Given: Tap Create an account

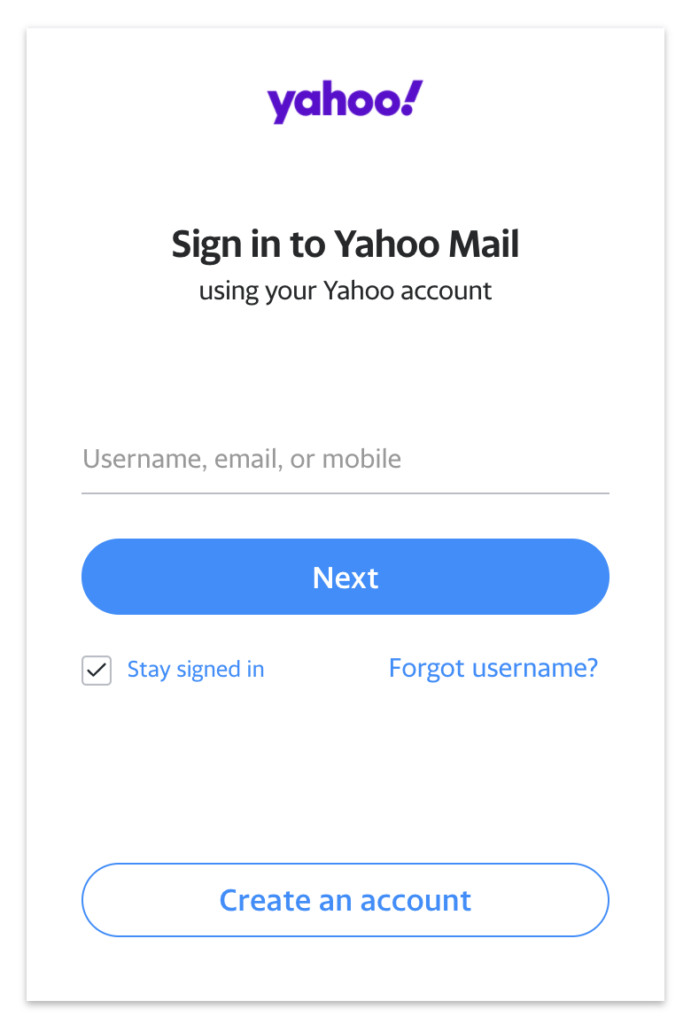Looking at the screenshot, I should coord(345,900).
